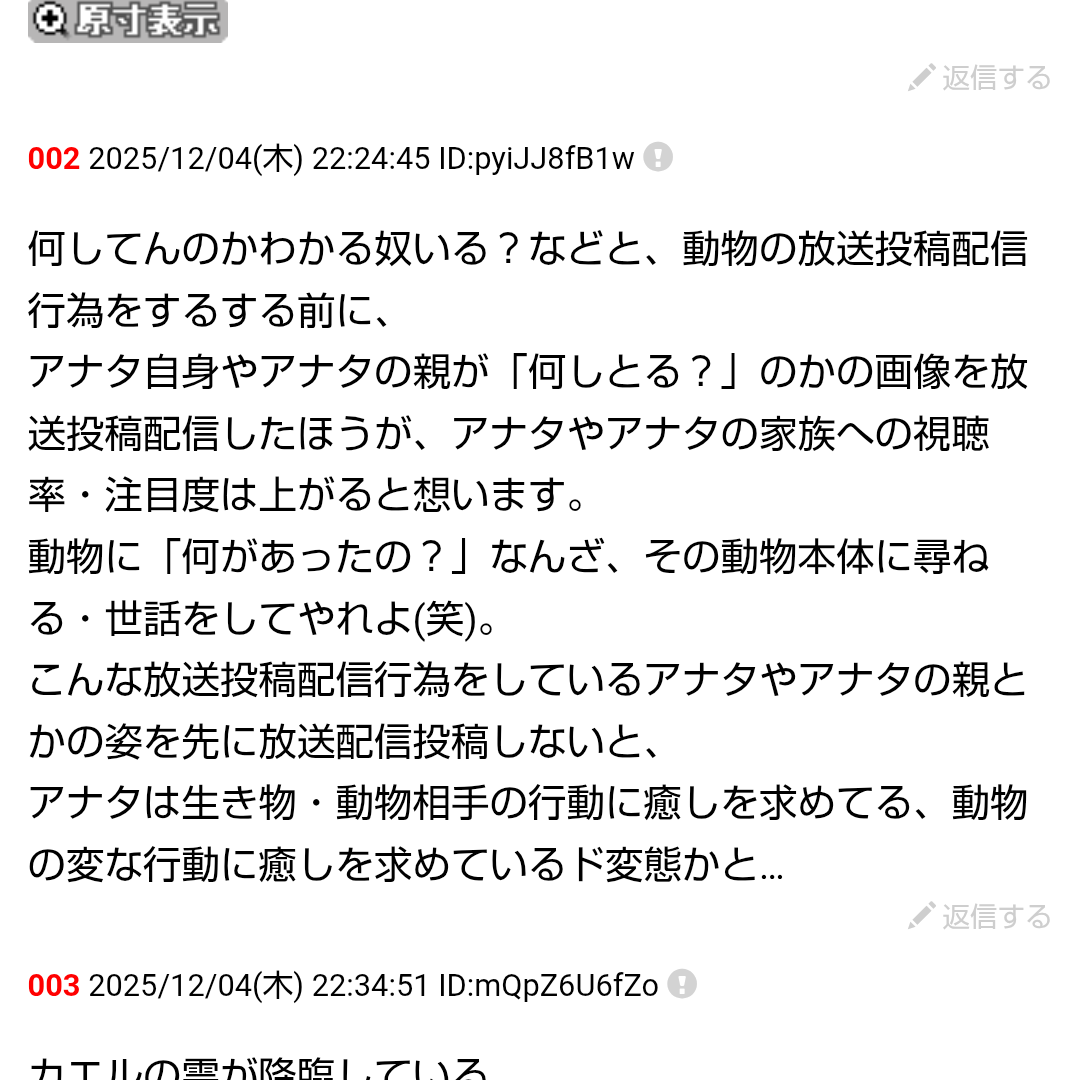This screenshot has width=1080, height=1080.
Task: Tap post number 002
Action: coord(53,158)
